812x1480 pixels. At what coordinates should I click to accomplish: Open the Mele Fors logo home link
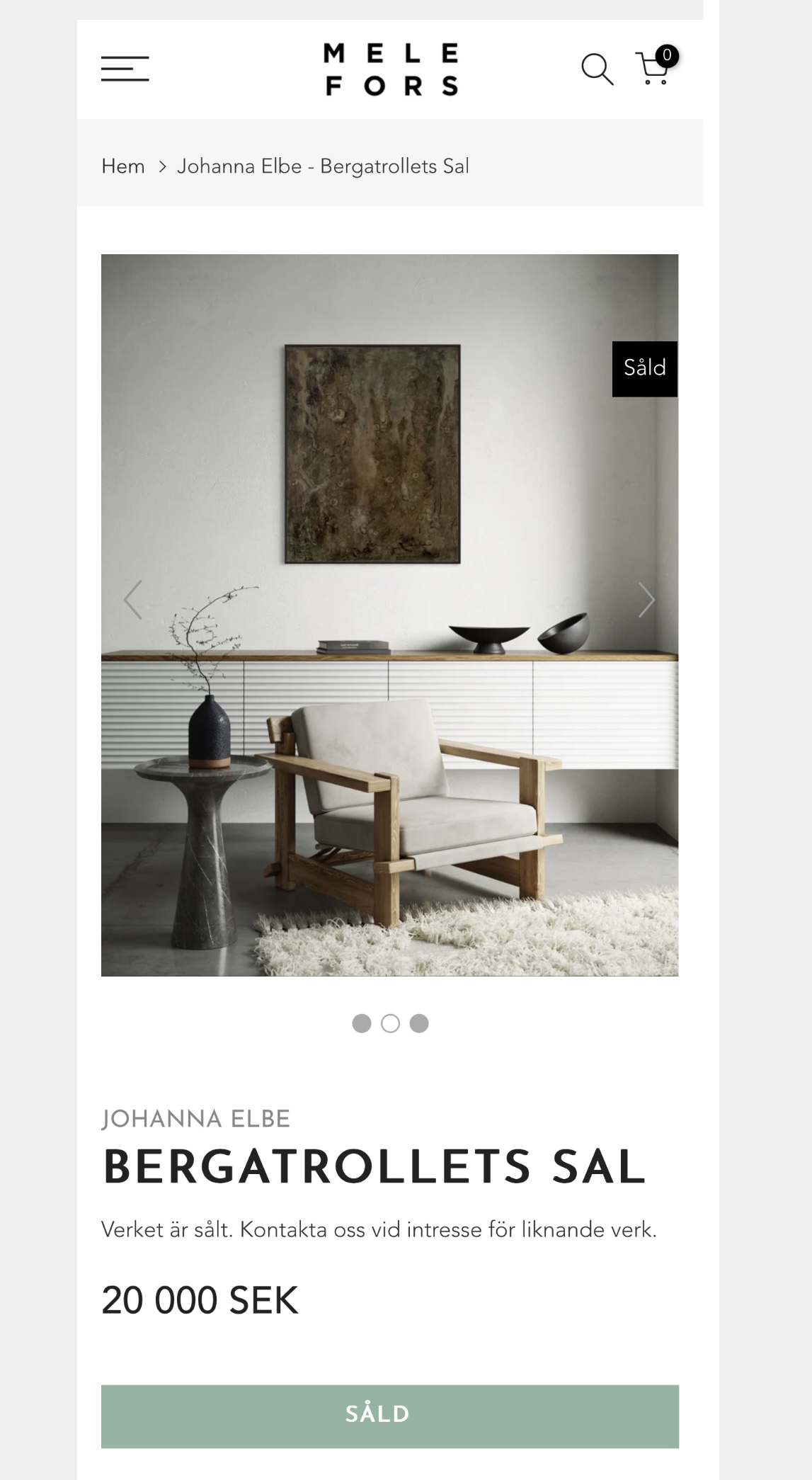tap(391, 69)
